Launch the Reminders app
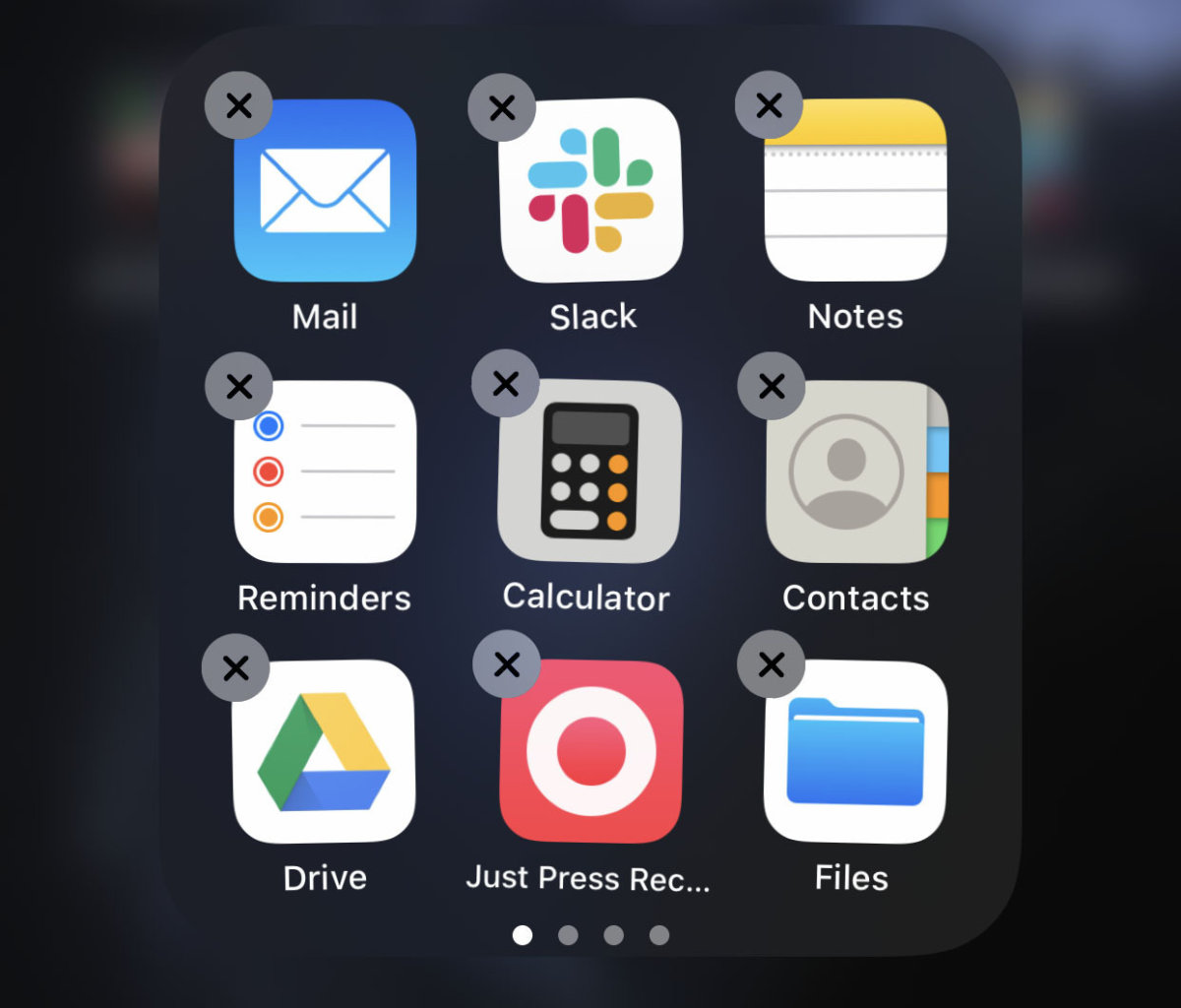This screenshot has height=1008, width=1181. click(325, 472)
